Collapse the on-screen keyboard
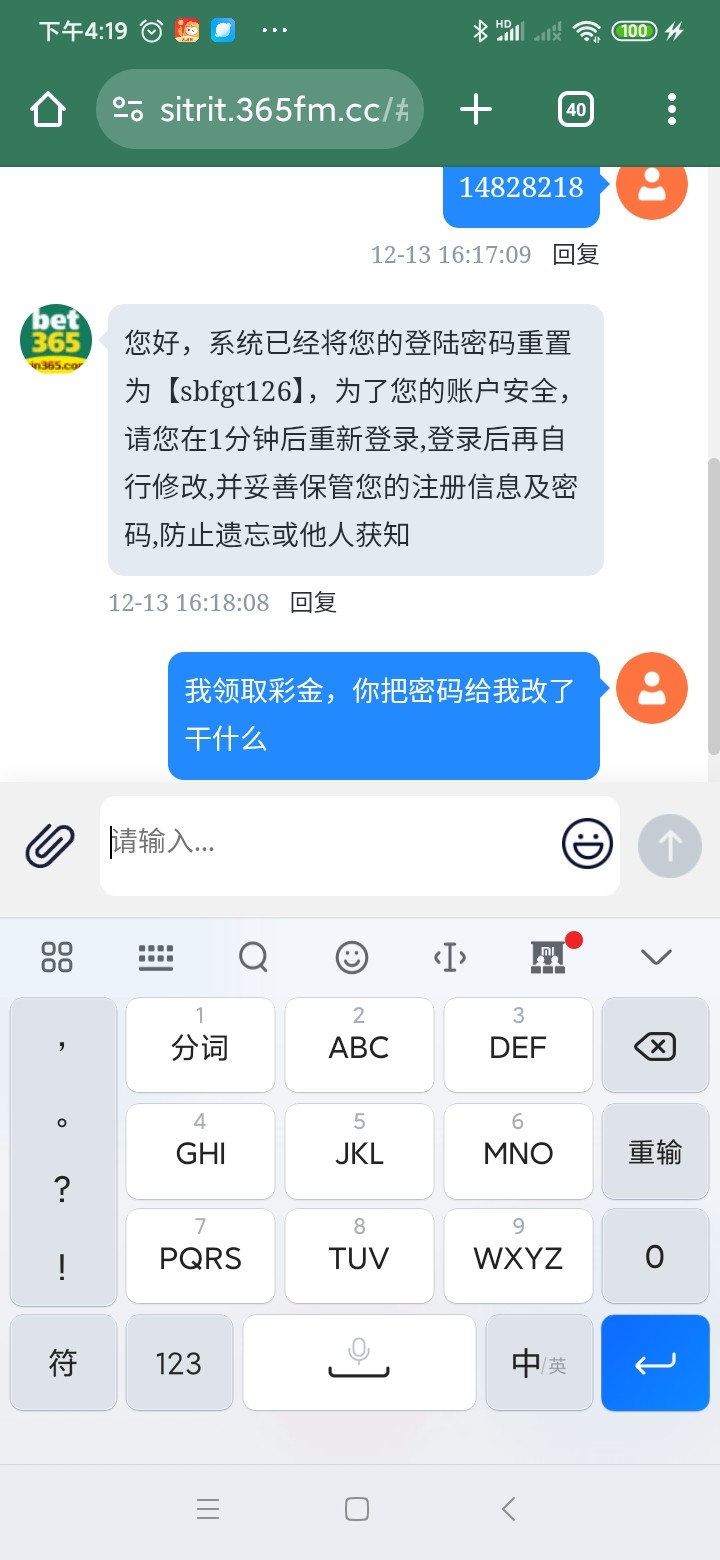720x1560 pixels. [656, 957]
